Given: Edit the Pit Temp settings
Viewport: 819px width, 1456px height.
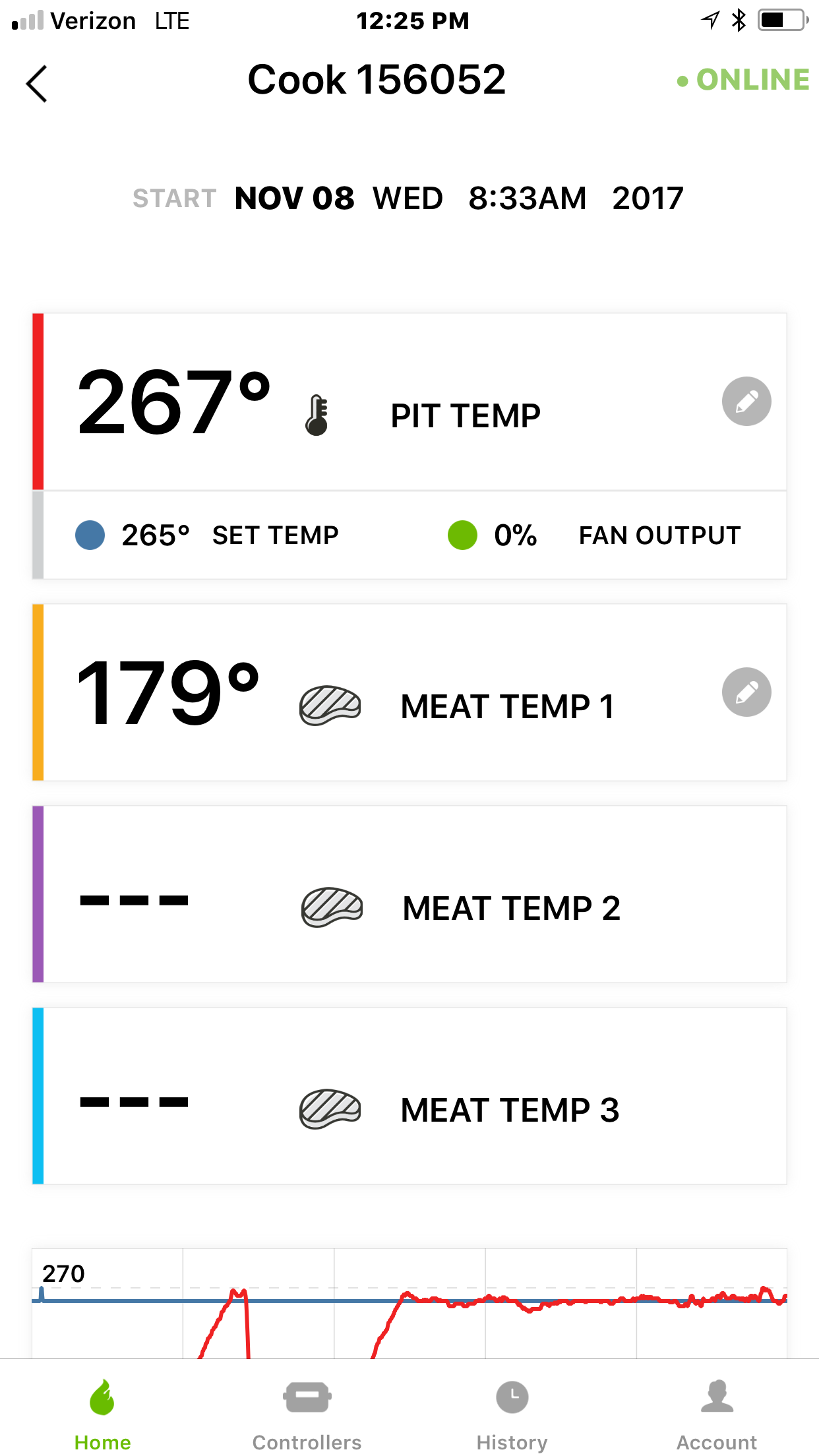Looking at the screenshot, I should click(x=746, y=402).
